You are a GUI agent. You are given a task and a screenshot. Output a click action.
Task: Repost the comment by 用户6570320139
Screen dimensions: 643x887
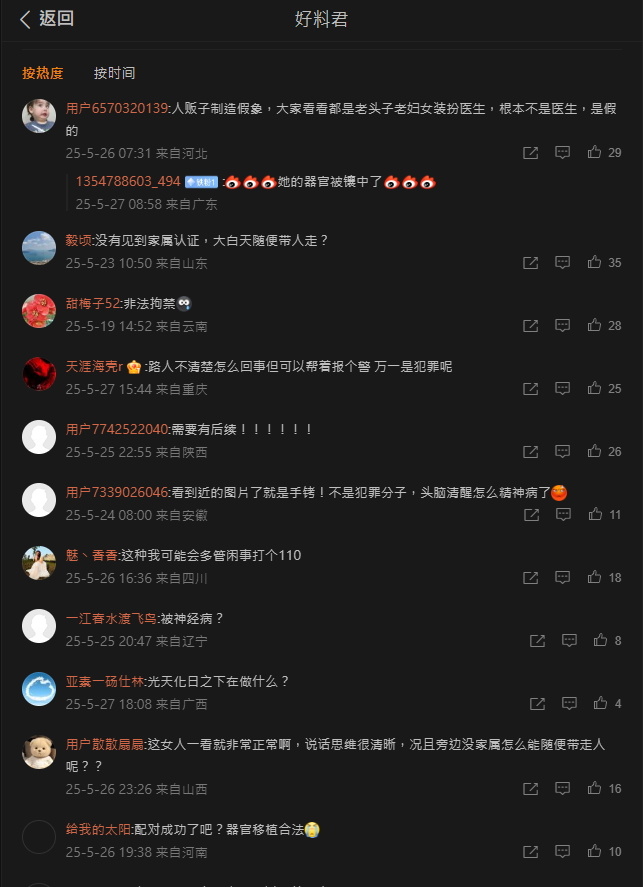pyautogui.click(x=531, y=153)
